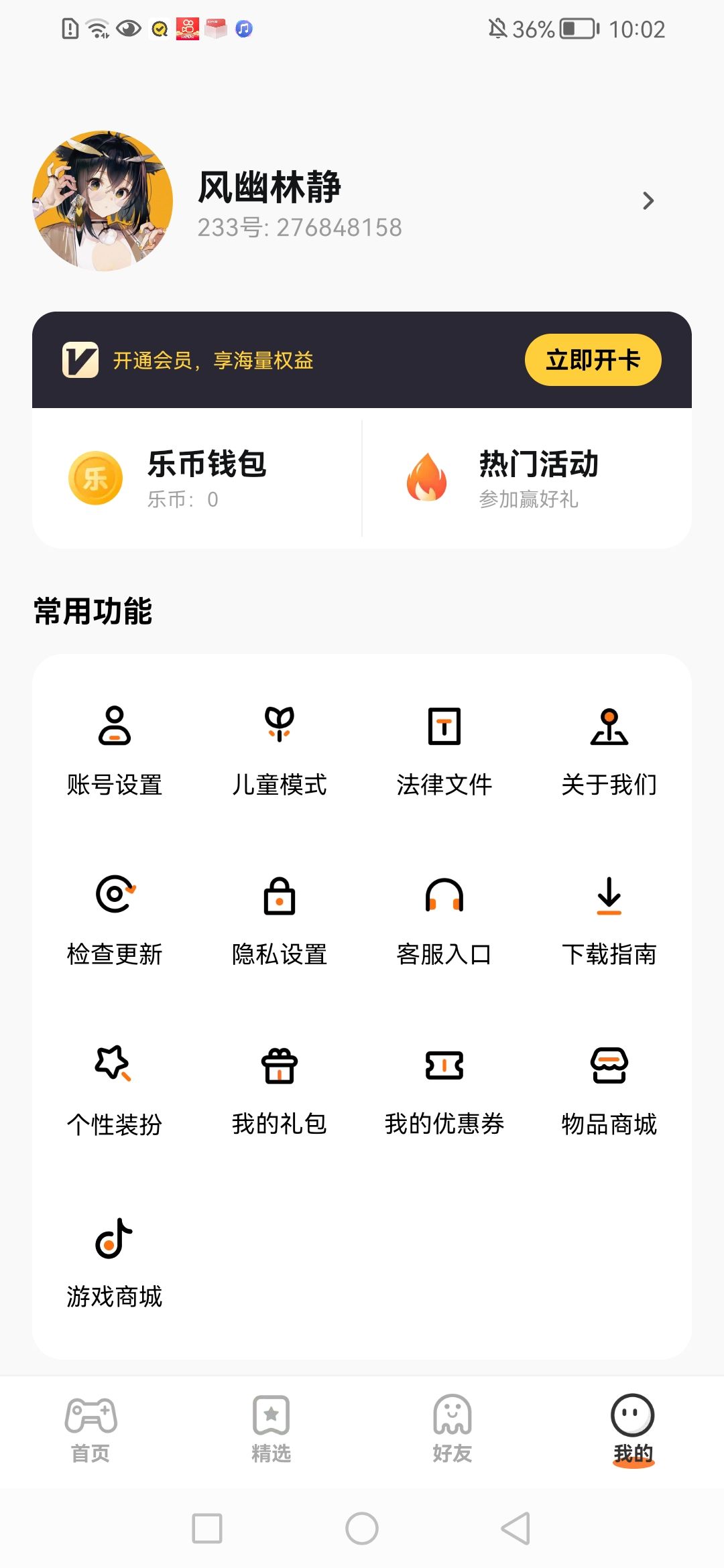Image resolution: width=724 pixels, height=1568 pixels.
Task: View 我的礼包 gift packs
Action: 280,1090
